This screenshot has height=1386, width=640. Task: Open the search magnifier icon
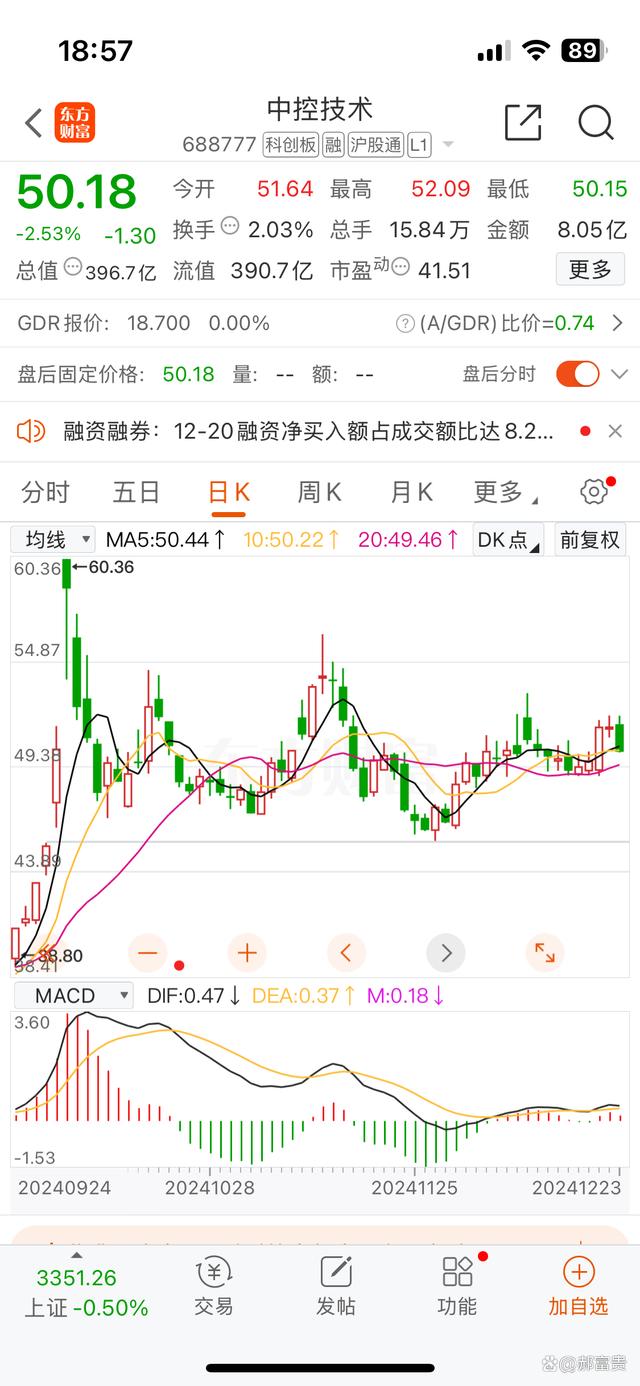pyautogui.click(x=595, y=122)
